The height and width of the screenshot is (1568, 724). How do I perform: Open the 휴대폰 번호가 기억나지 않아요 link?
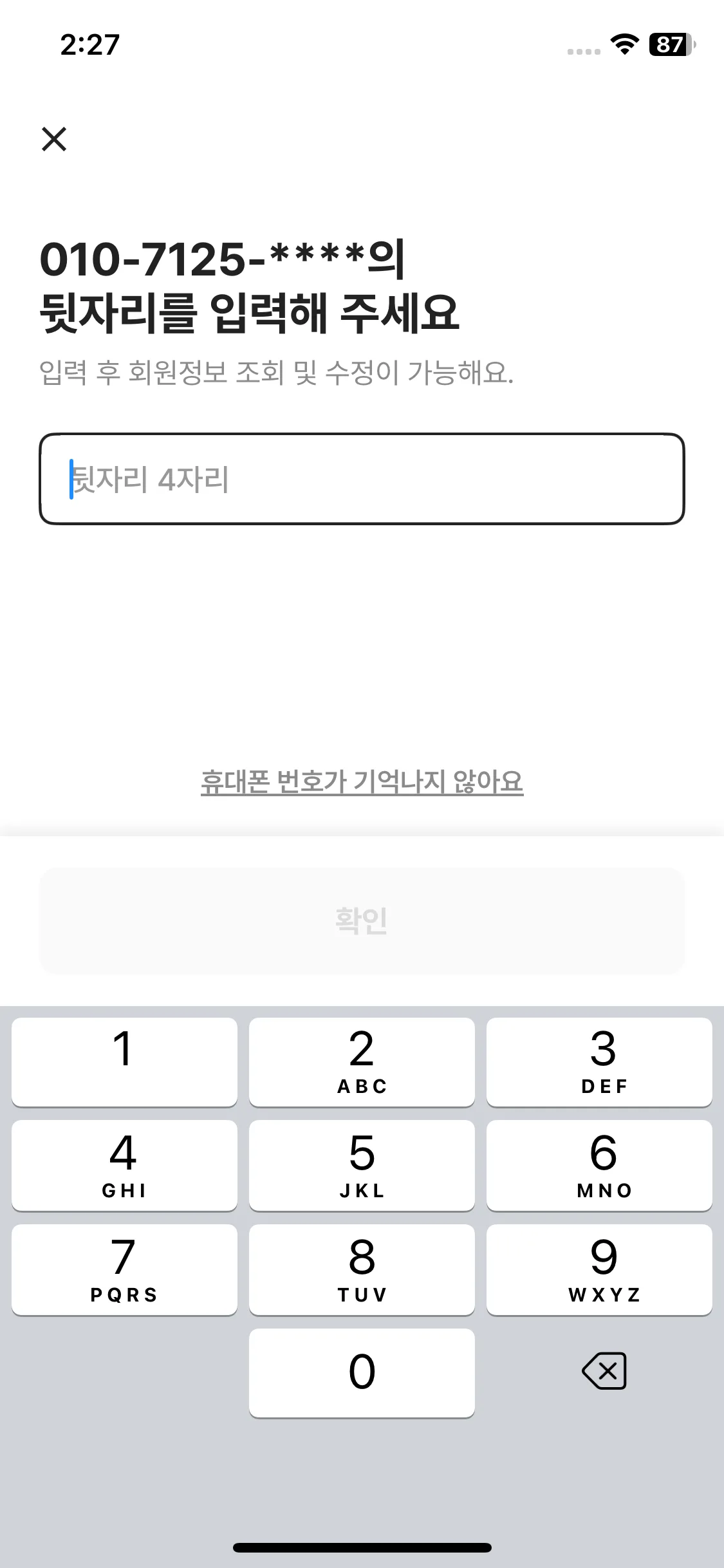tap(362, 781)
